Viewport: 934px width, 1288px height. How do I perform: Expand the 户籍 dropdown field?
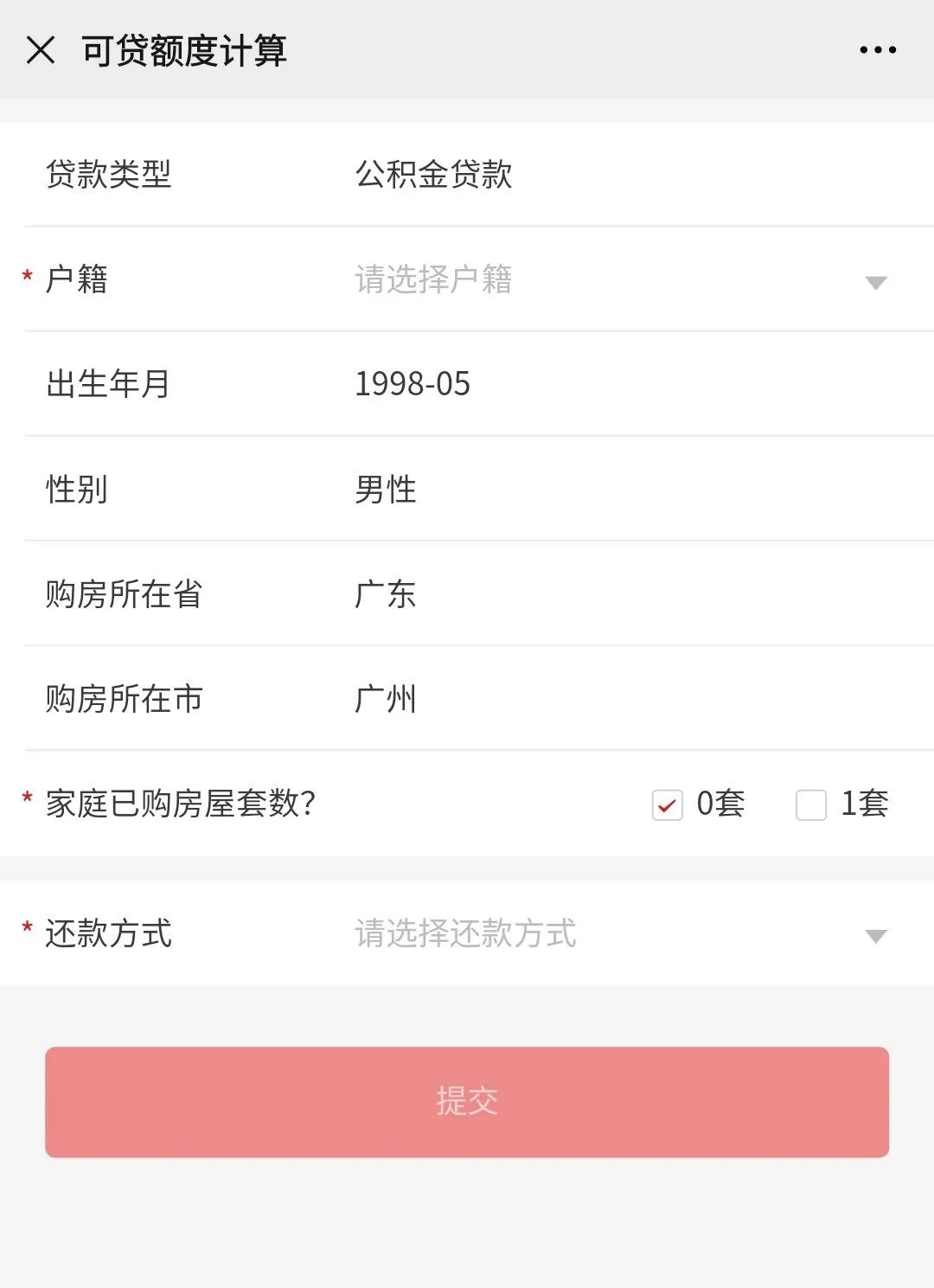point(605,281)
